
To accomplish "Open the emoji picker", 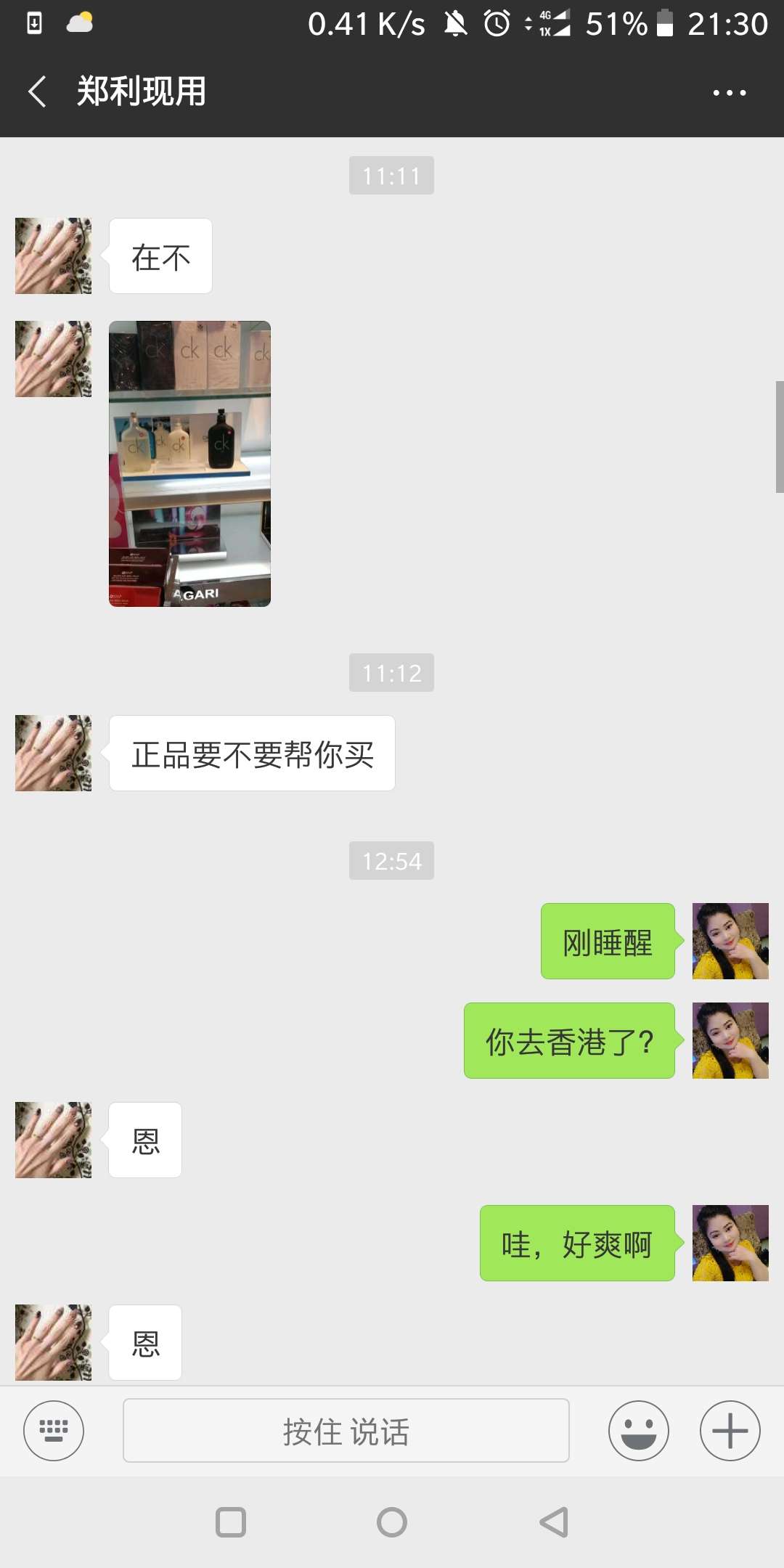I will click(638, 1431).
